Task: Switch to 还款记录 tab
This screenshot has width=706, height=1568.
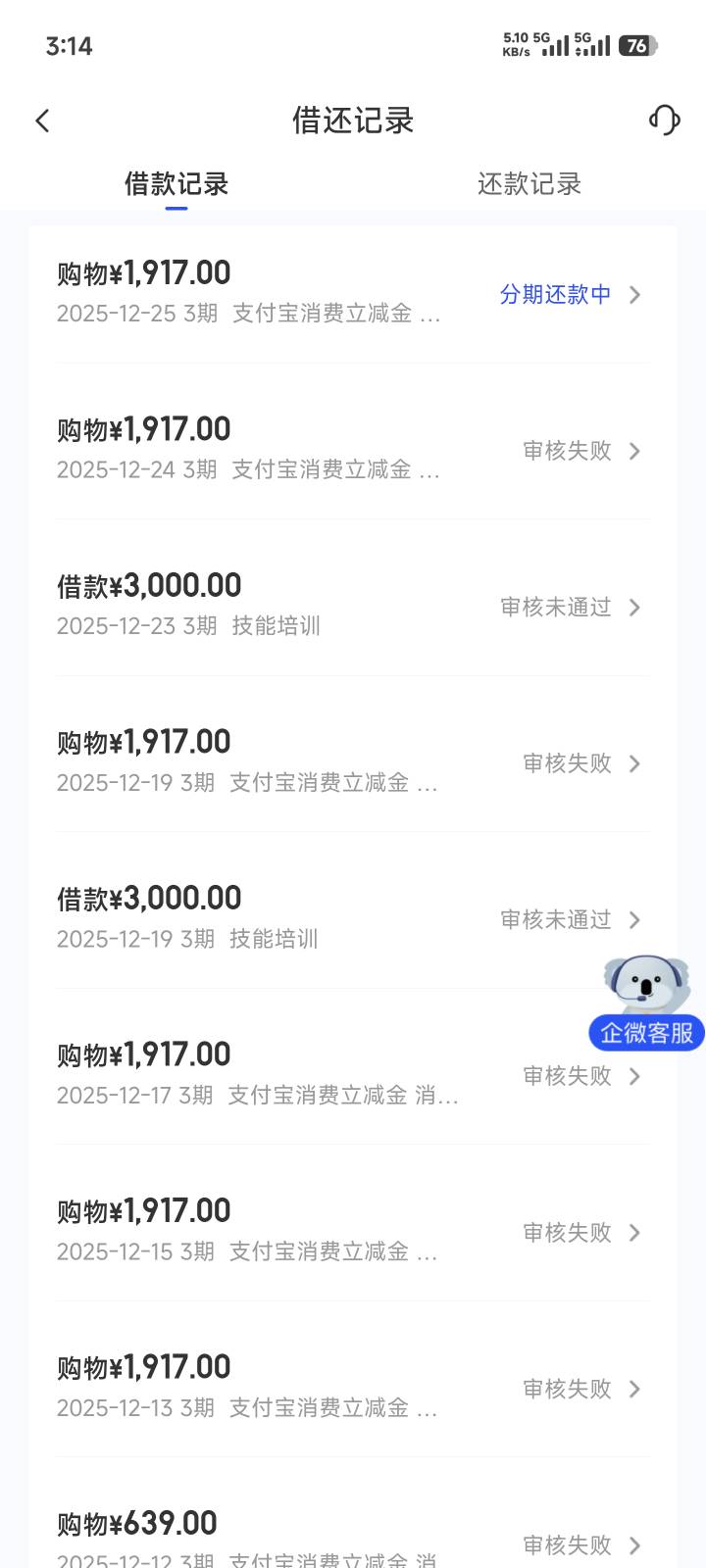Action: pyautogui.click(x=529, y=183)
